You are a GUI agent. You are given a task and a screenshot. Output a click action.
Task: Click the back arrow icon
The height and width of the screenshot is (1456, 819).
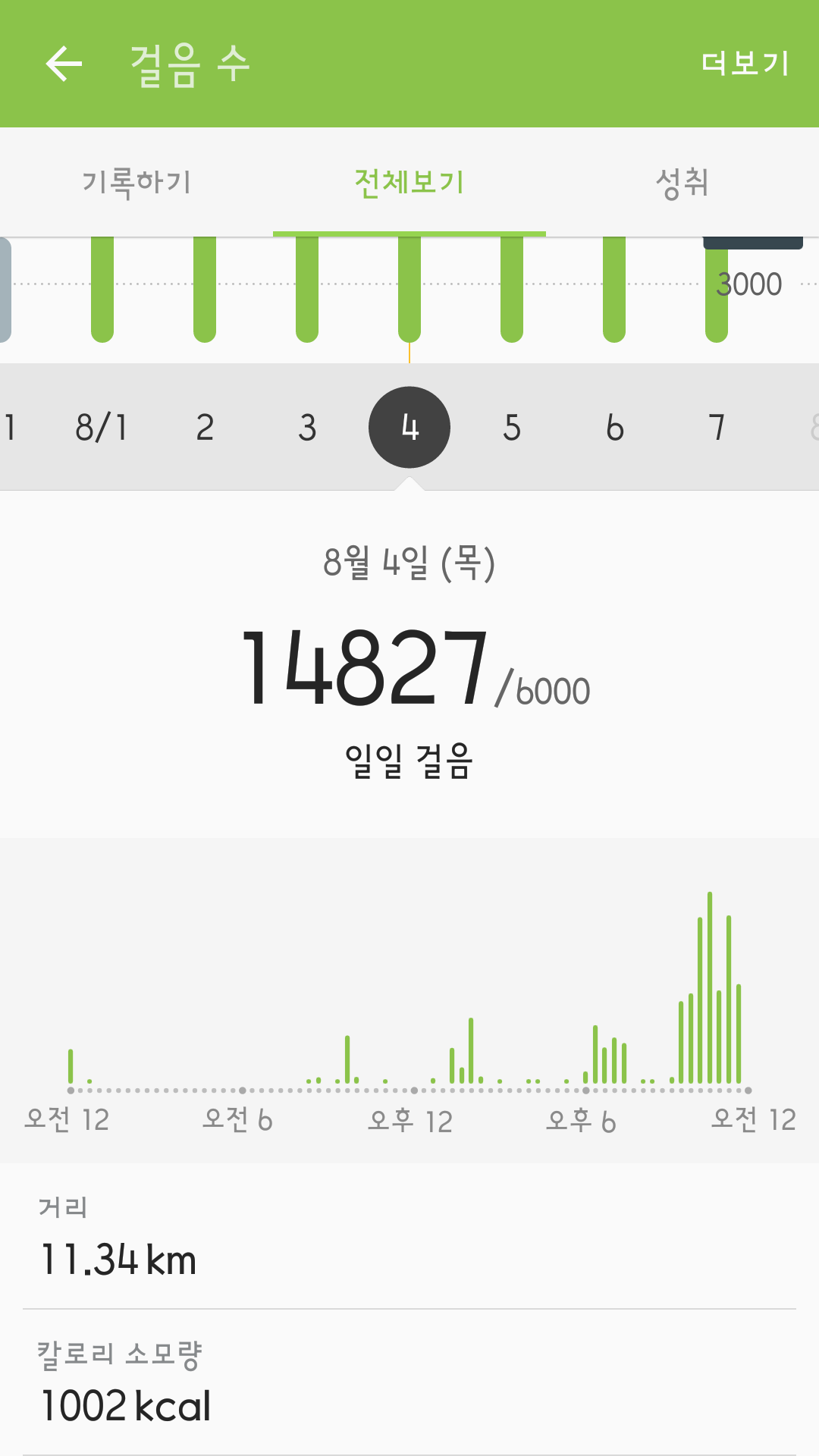64,63
